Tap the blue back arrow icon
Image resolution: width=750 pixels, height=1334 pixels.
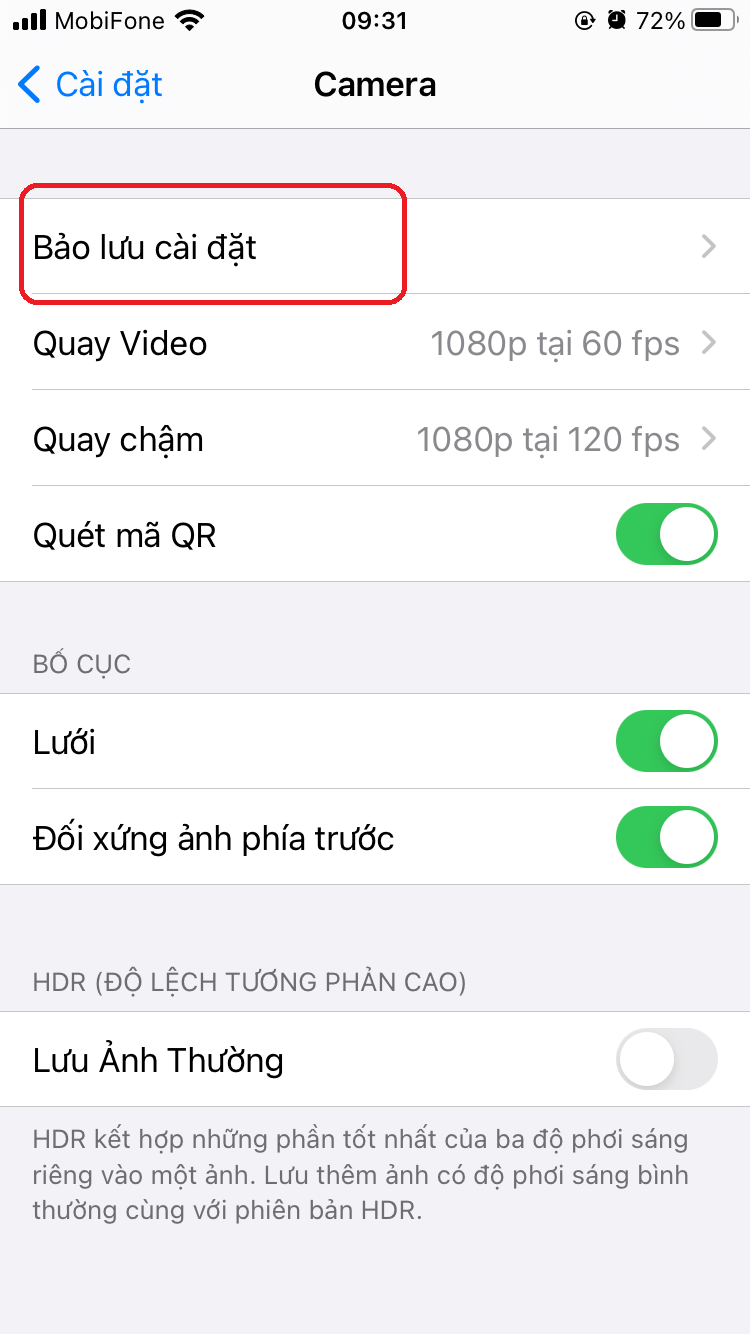click(x=28, y=85)
